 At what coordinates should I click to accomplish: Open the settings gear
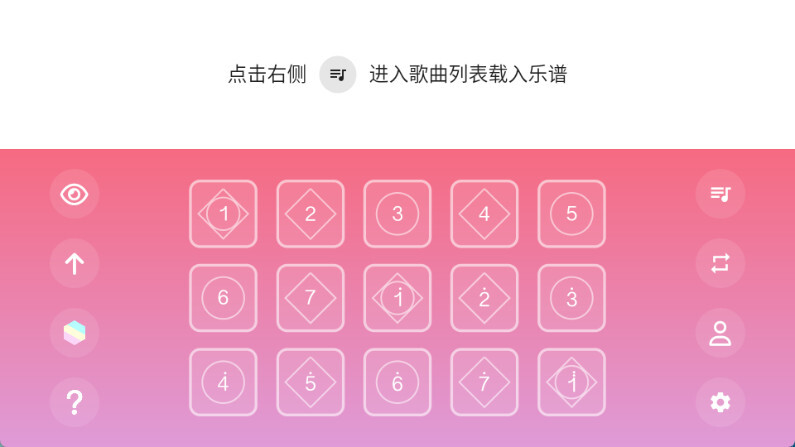(720, 403)
